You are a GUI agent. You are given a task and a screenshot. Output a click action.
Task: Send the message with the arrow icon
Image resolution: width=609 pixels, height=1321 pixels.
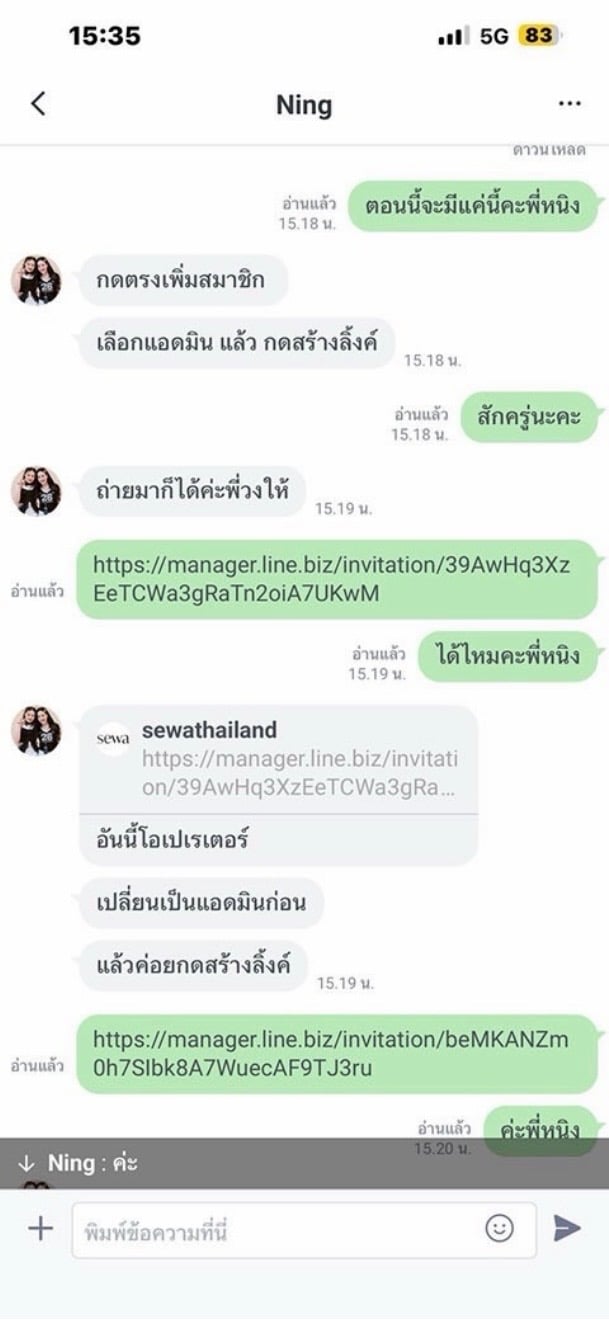(x=567, y=1229)
